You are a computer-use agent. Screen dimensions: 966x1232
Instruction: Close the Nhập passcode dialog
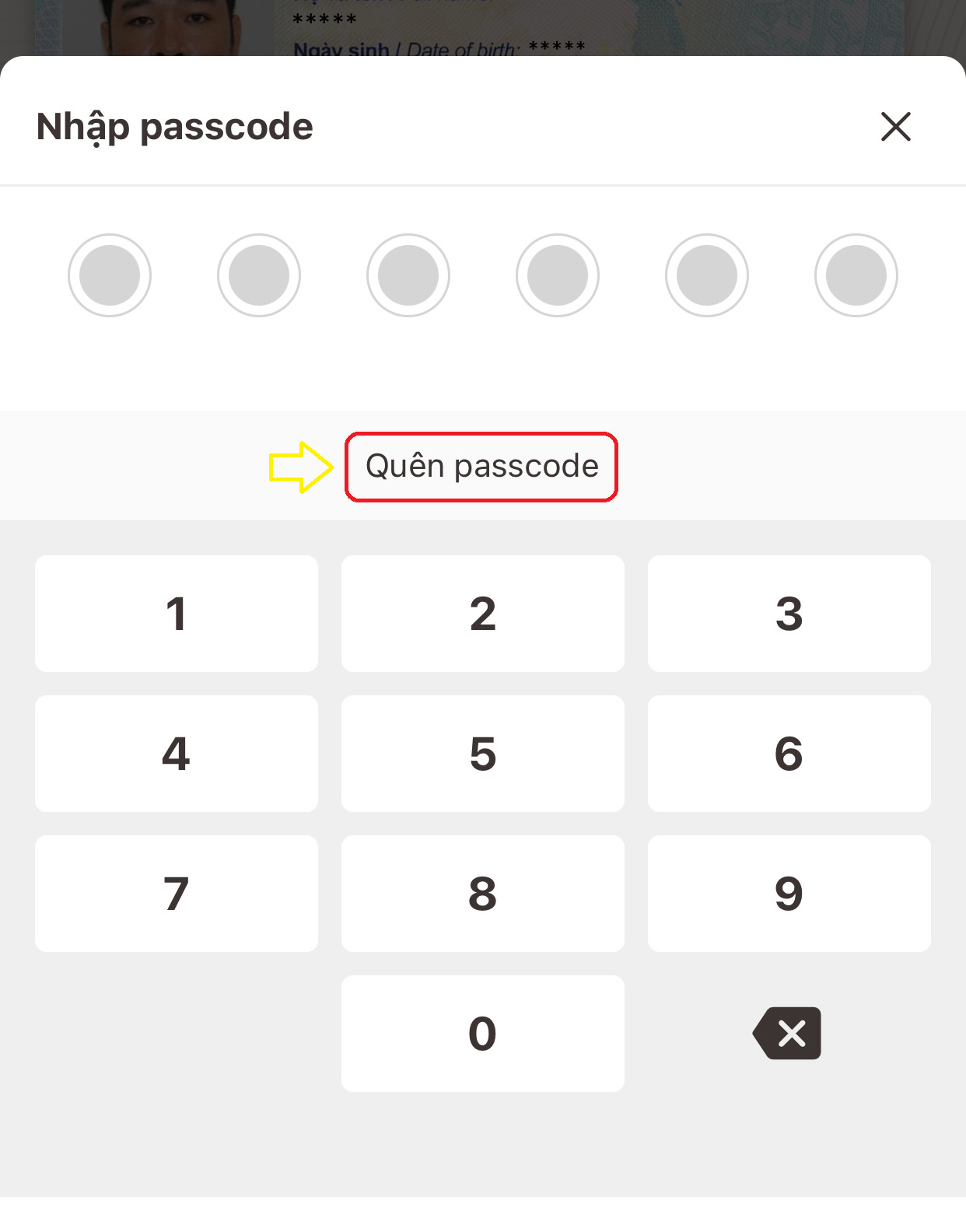point(895,126)
